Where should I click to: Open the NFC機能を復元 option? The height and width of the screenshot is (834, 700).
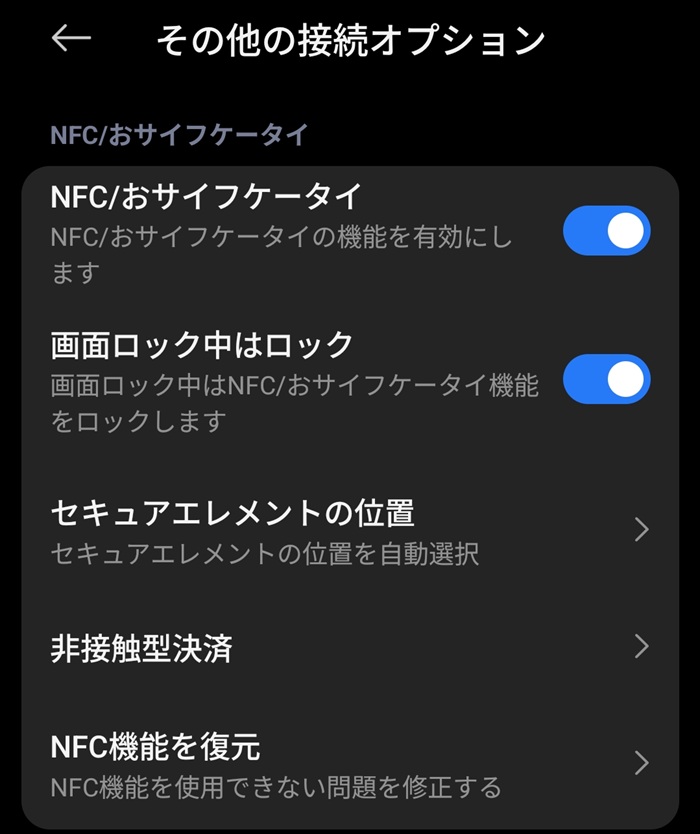coord(350,765)
